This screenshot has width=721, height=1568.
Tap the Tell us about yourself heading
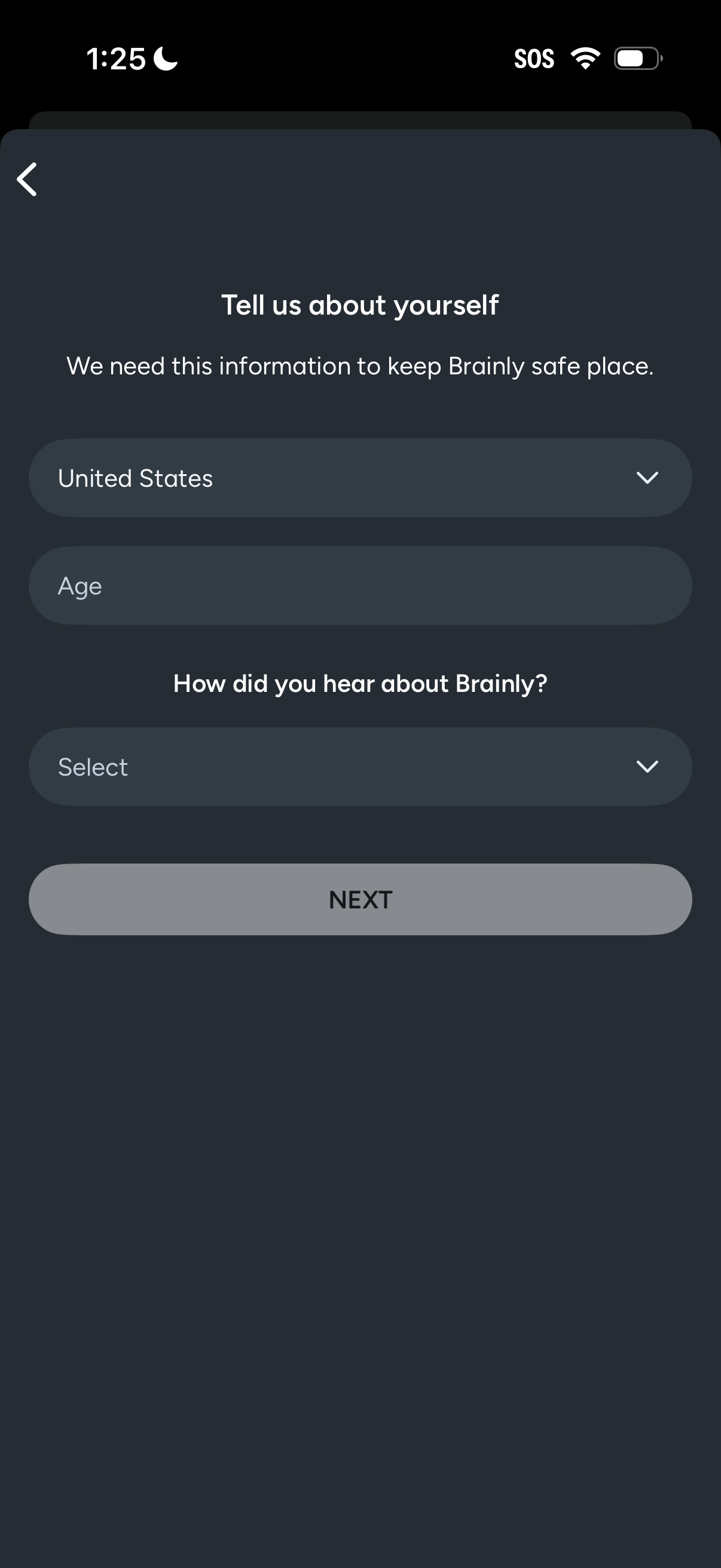tap(360, 304)
